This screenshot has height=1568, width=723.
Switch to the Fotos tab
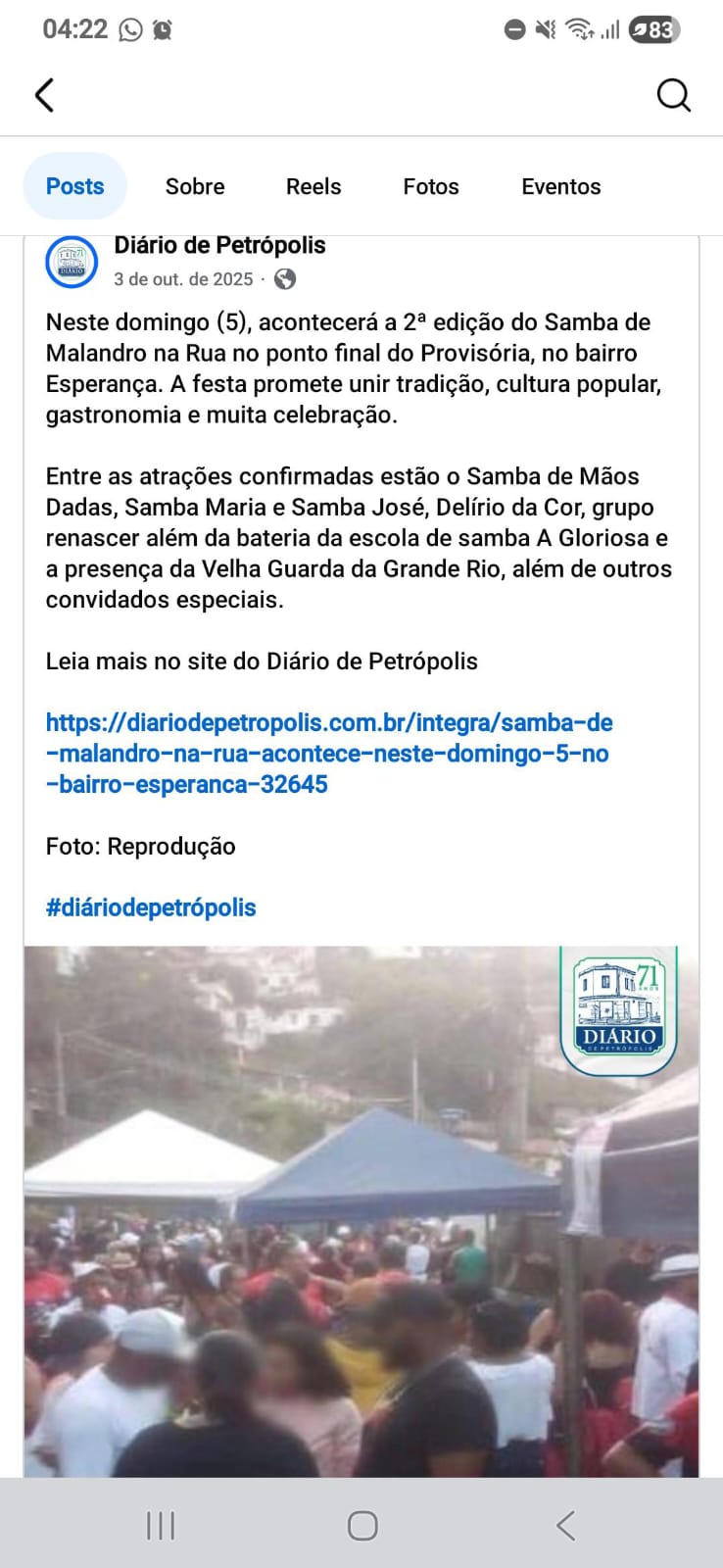[431, 186]
